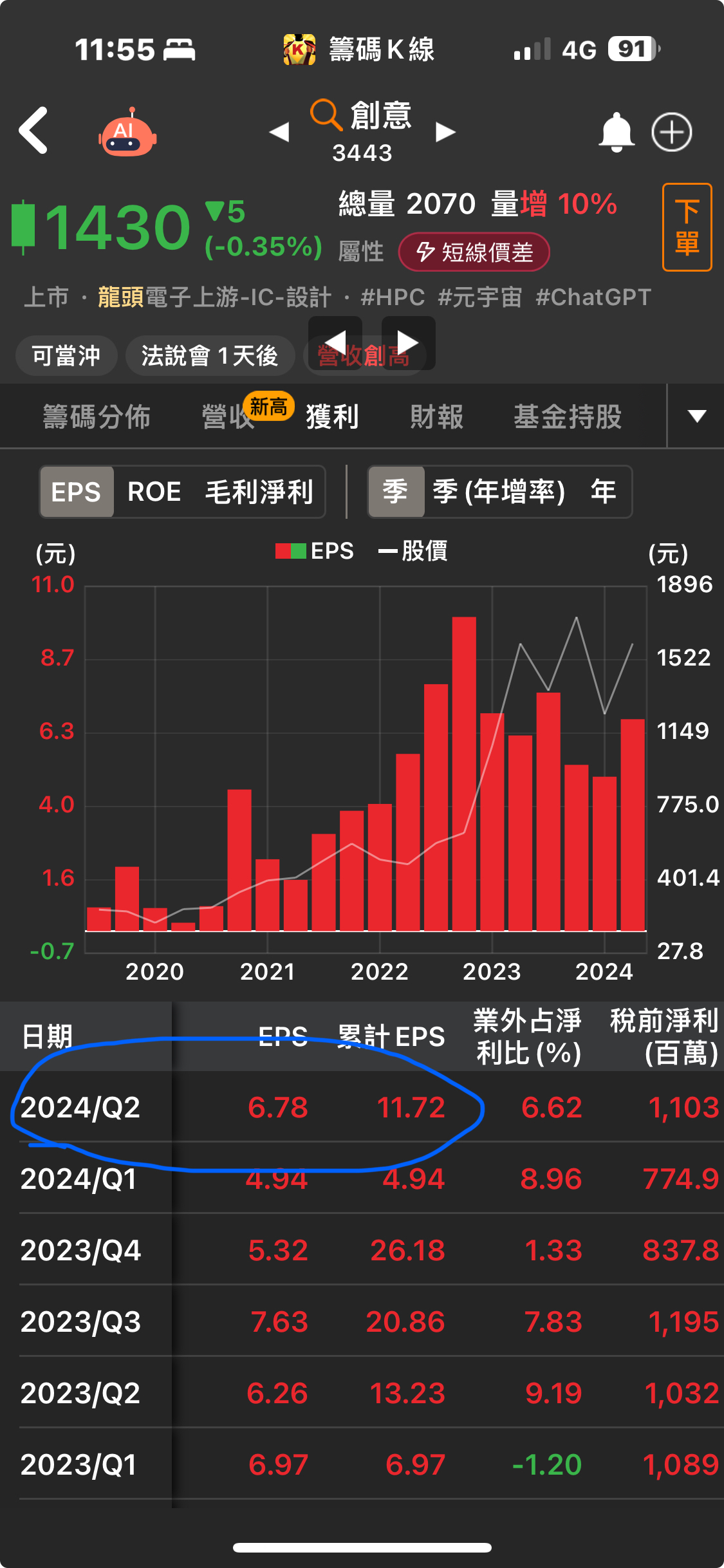Image resolution: width=724 pixels, height=1568 pixels.
Task: Select the 可當沖 chip
Action: click(x=66, y=355)
